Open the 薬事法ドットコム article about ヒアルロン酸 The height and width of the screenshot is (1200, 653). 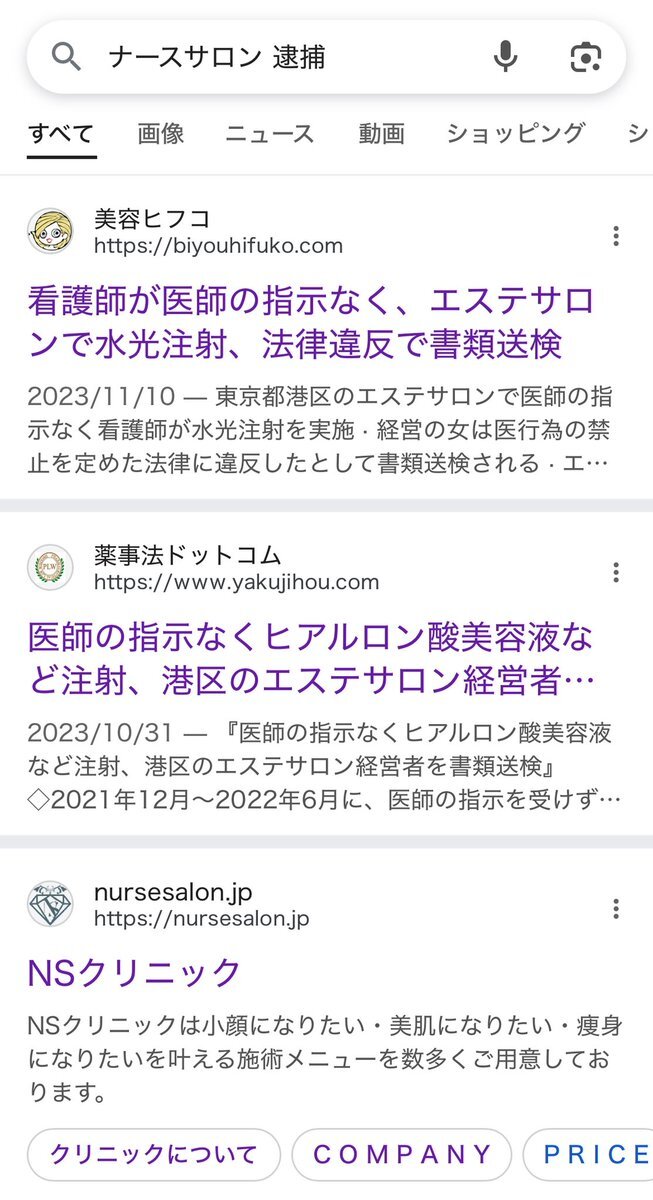[311, 658]
